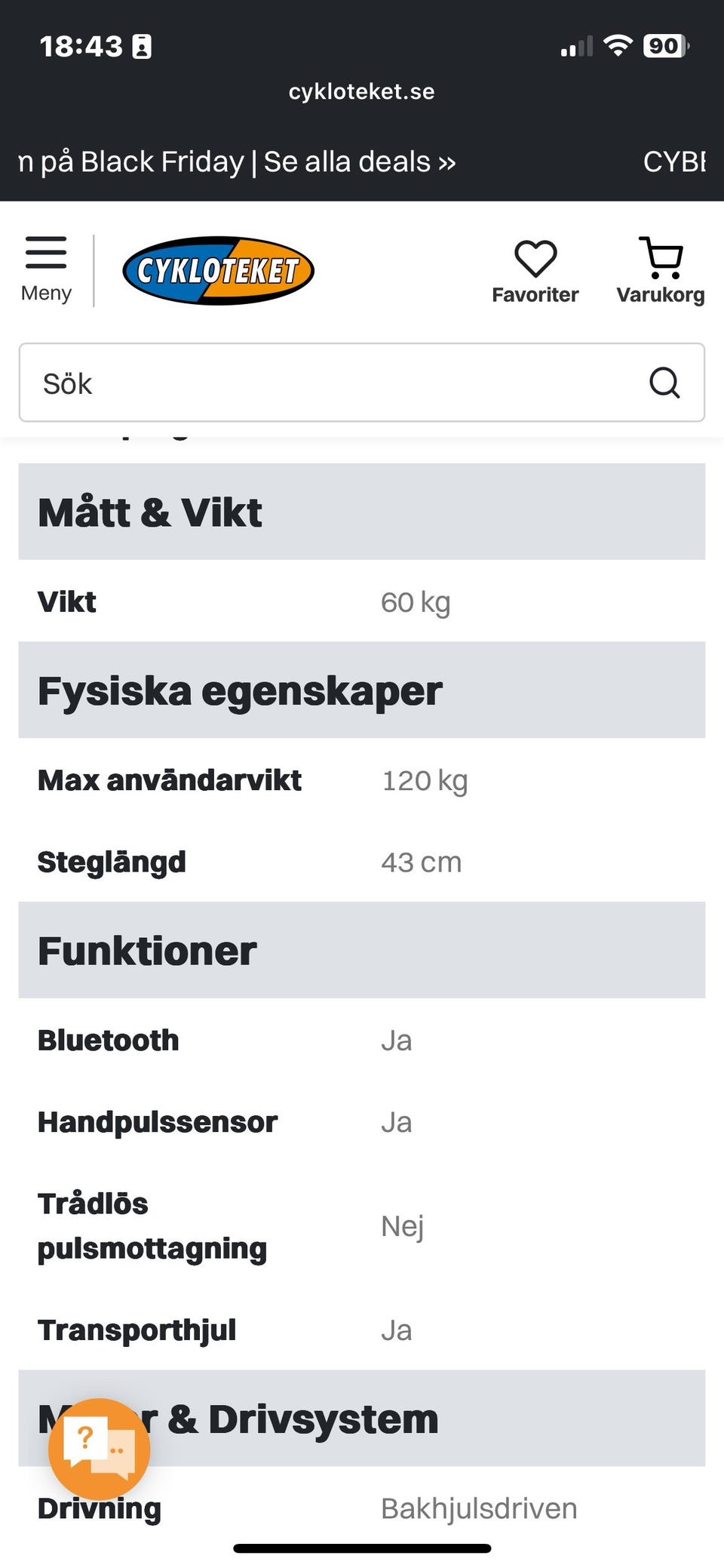Screen dimensions: 724x1568
Task: Tap the search magnifier icon
Action: pos(664,383)
